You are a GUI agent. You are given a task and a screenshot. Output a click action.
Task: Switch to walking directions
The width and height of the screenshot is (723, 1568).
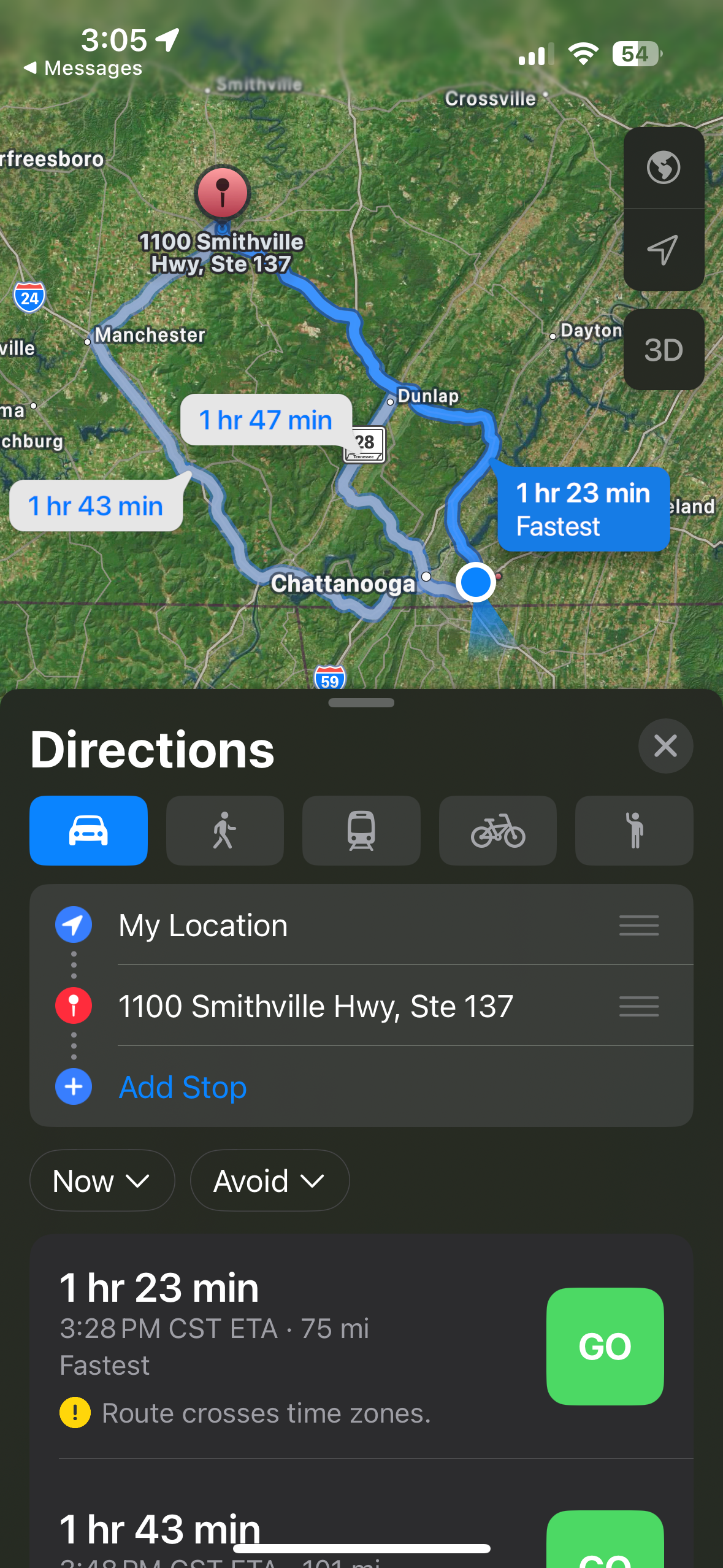[x=224, y=830]
